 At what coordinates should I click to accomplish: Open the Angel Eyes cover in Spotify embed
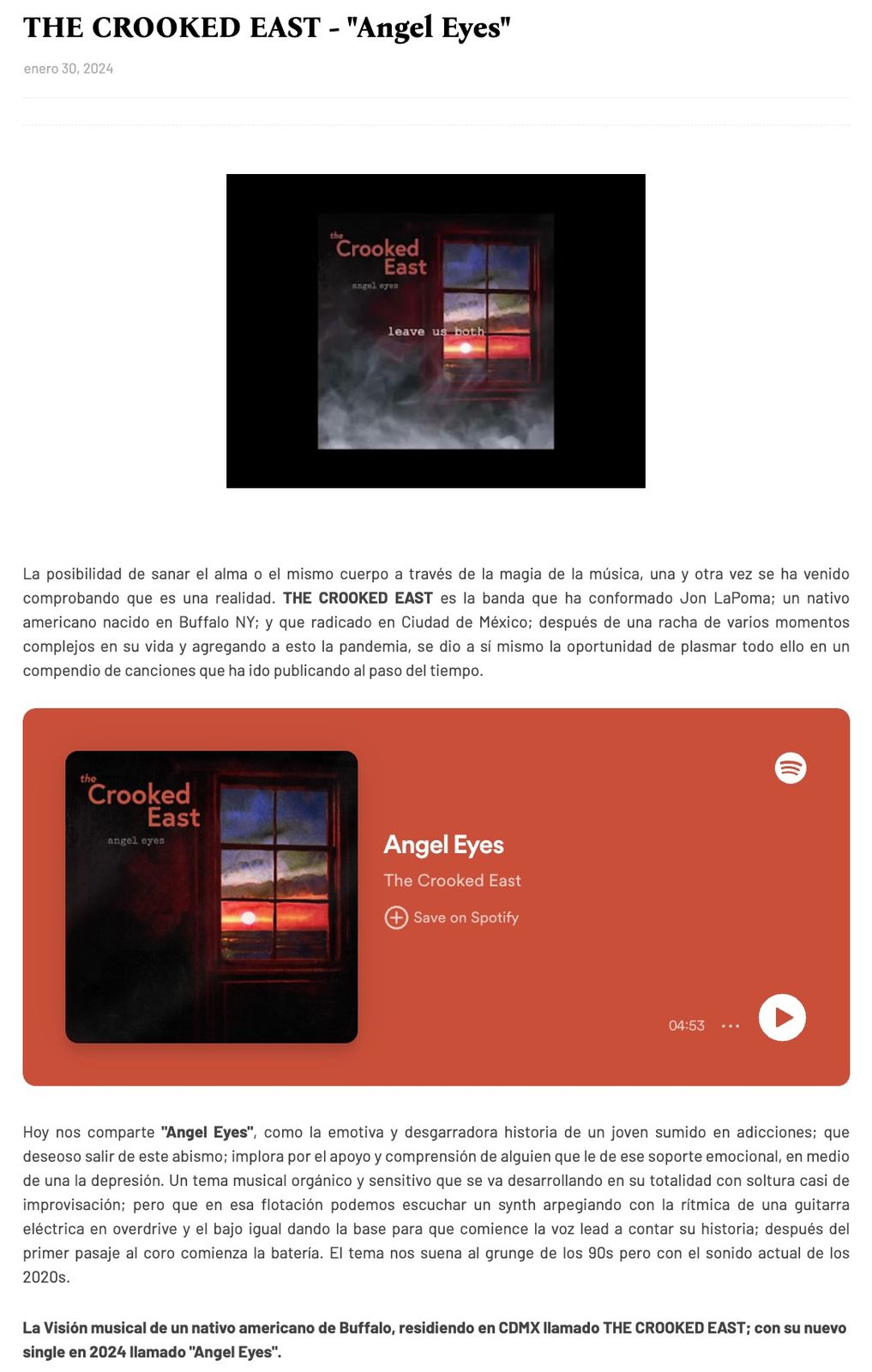click(211, 897)
